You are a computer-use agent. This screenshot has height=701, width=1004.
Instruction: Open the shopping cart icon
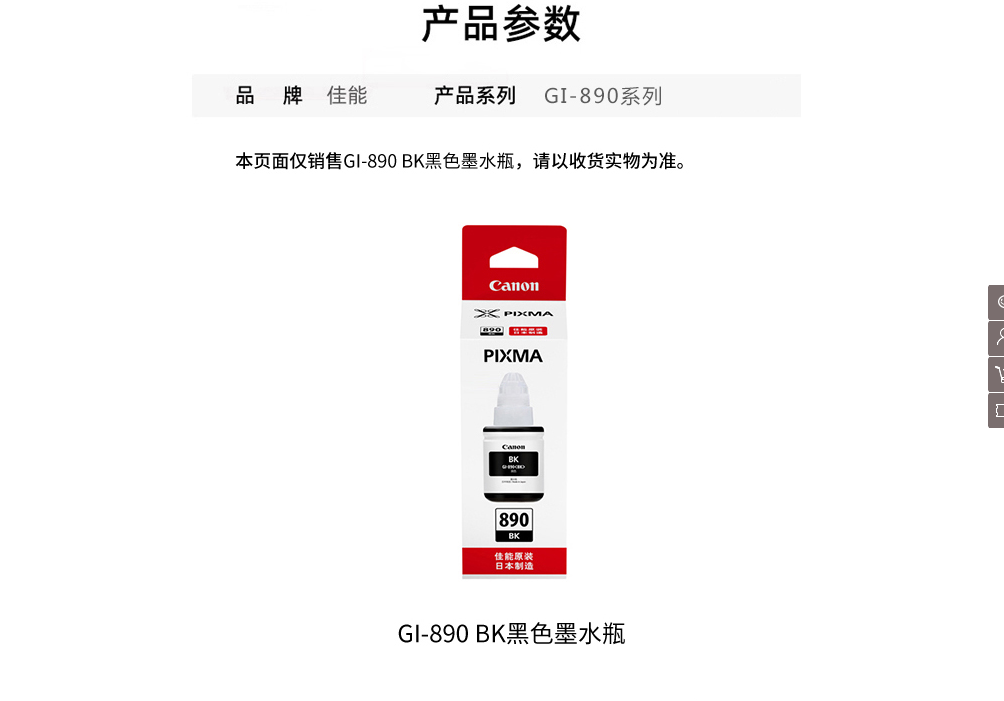997,374
